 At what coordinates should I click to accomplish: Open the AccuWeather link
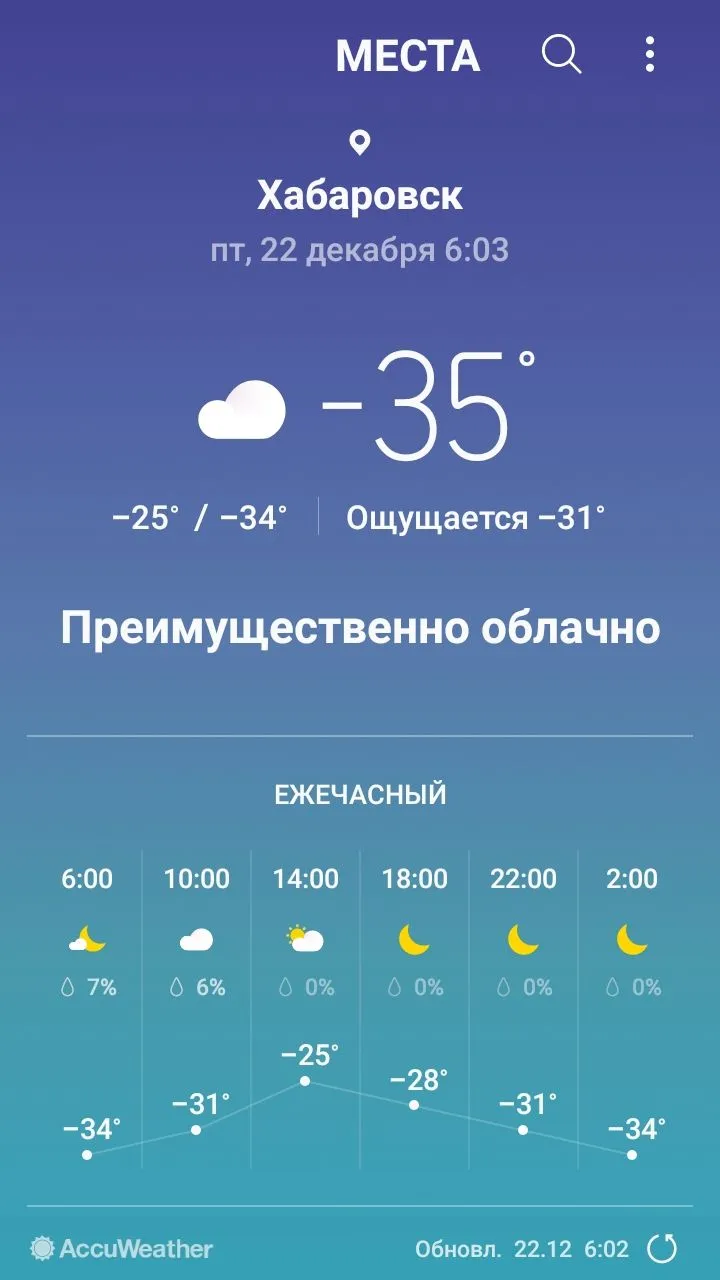(122, 1248)
